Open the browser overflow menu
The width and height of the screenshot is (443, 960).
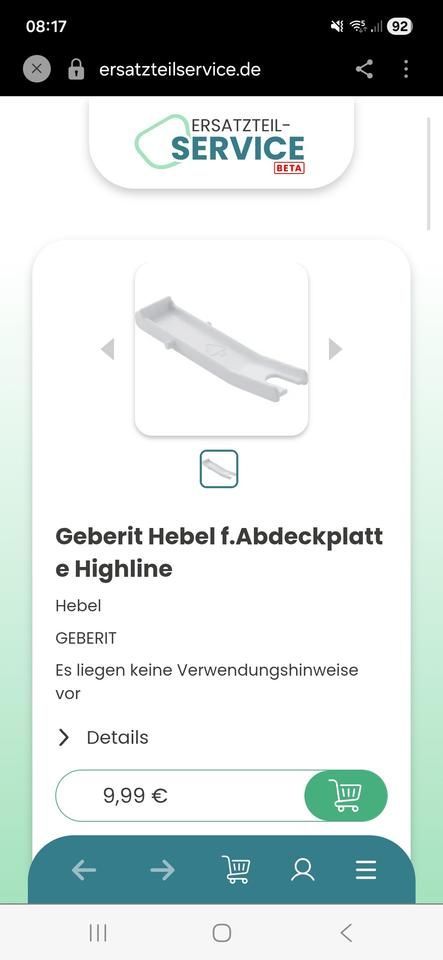click(406, 69)
